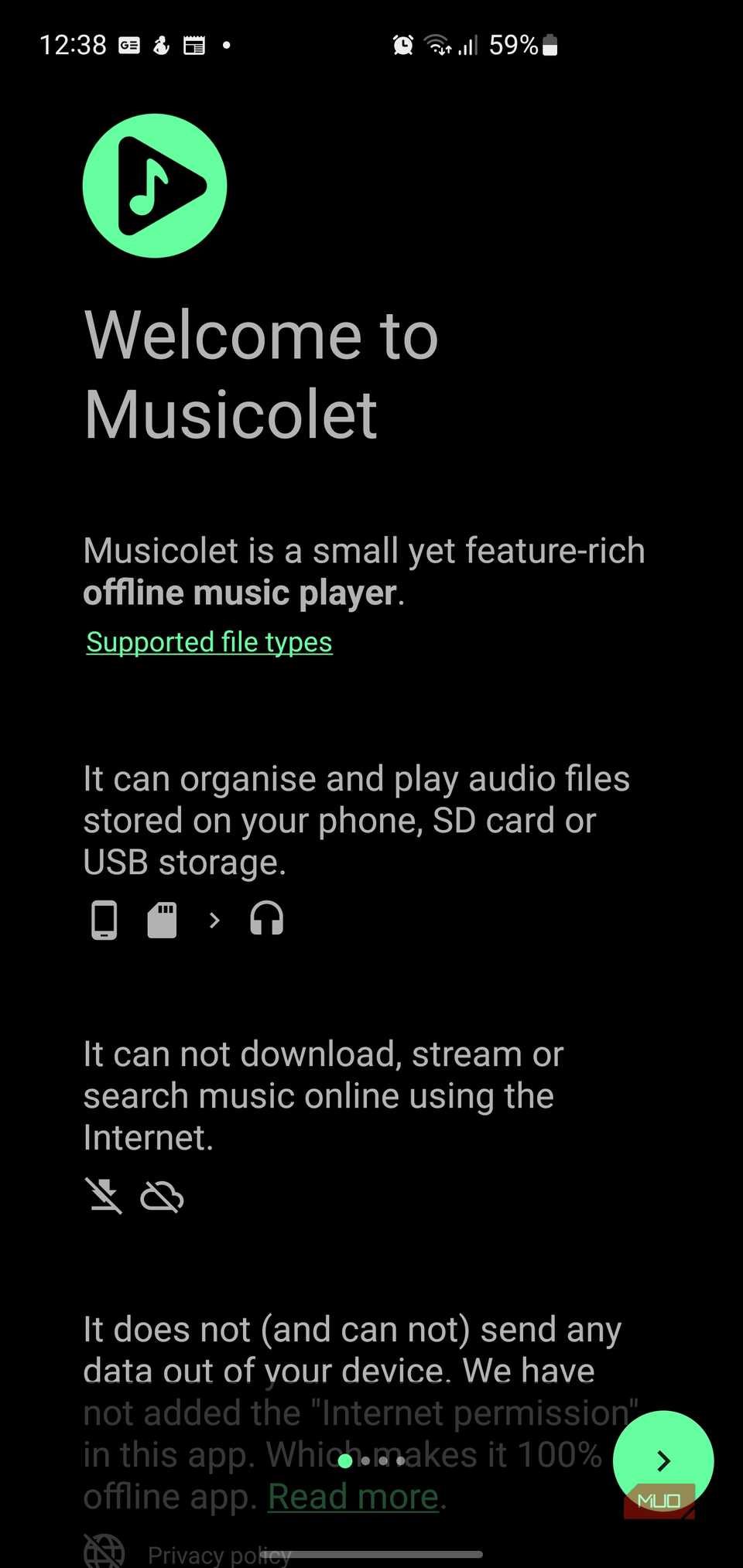Tap the SD card icon

162,920
